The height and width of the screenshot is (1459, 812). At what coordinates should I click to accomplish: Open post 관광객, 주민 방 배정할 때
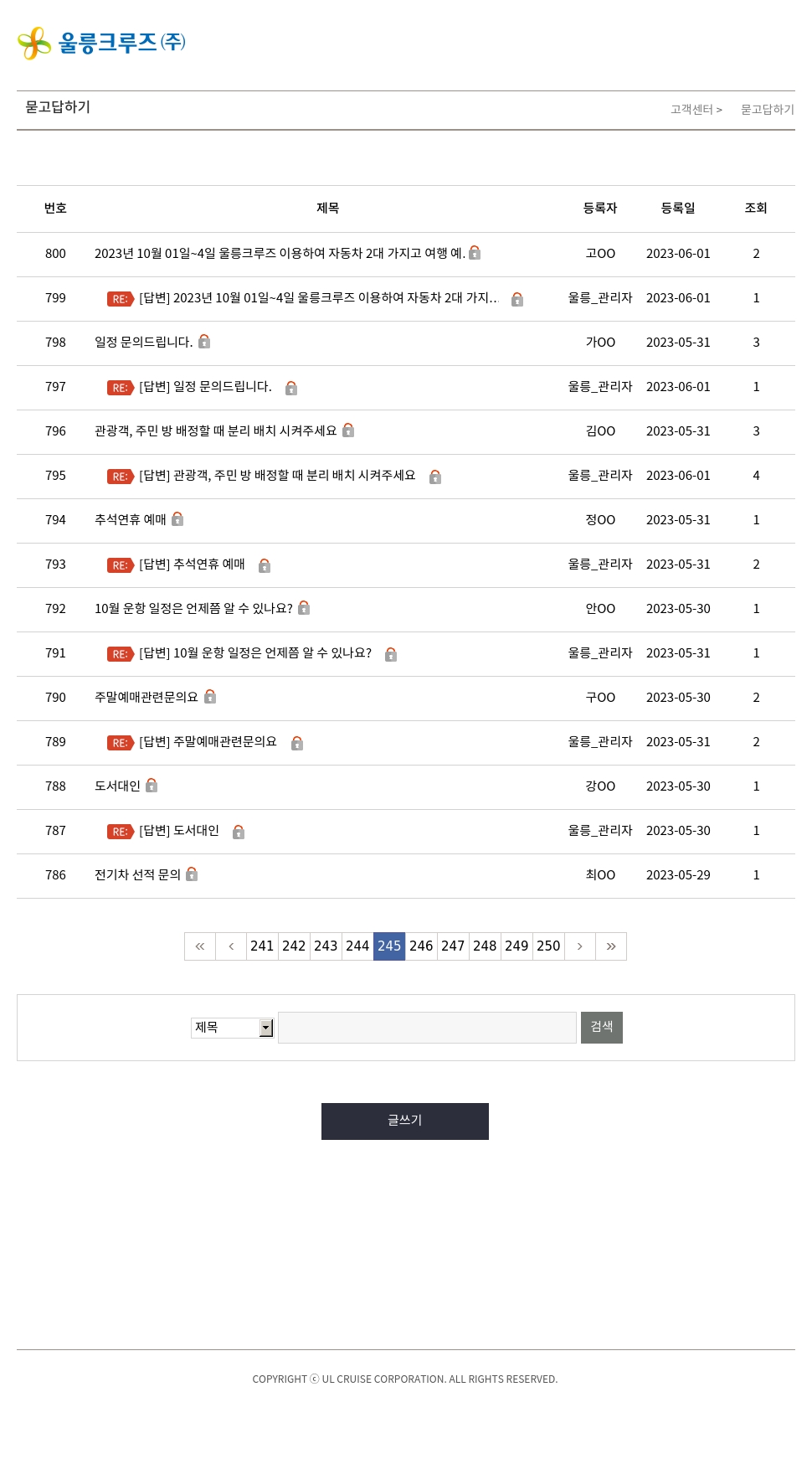[x=215, y=431]
